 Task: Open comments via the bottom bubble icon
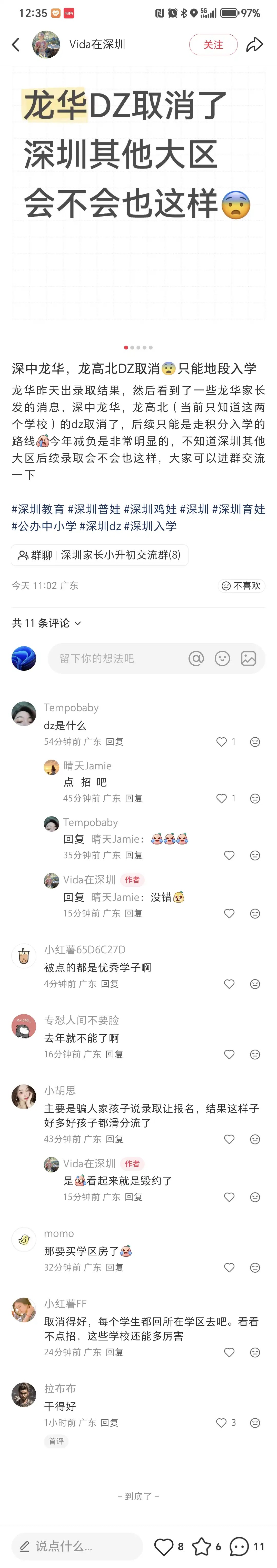point(239,1545)
